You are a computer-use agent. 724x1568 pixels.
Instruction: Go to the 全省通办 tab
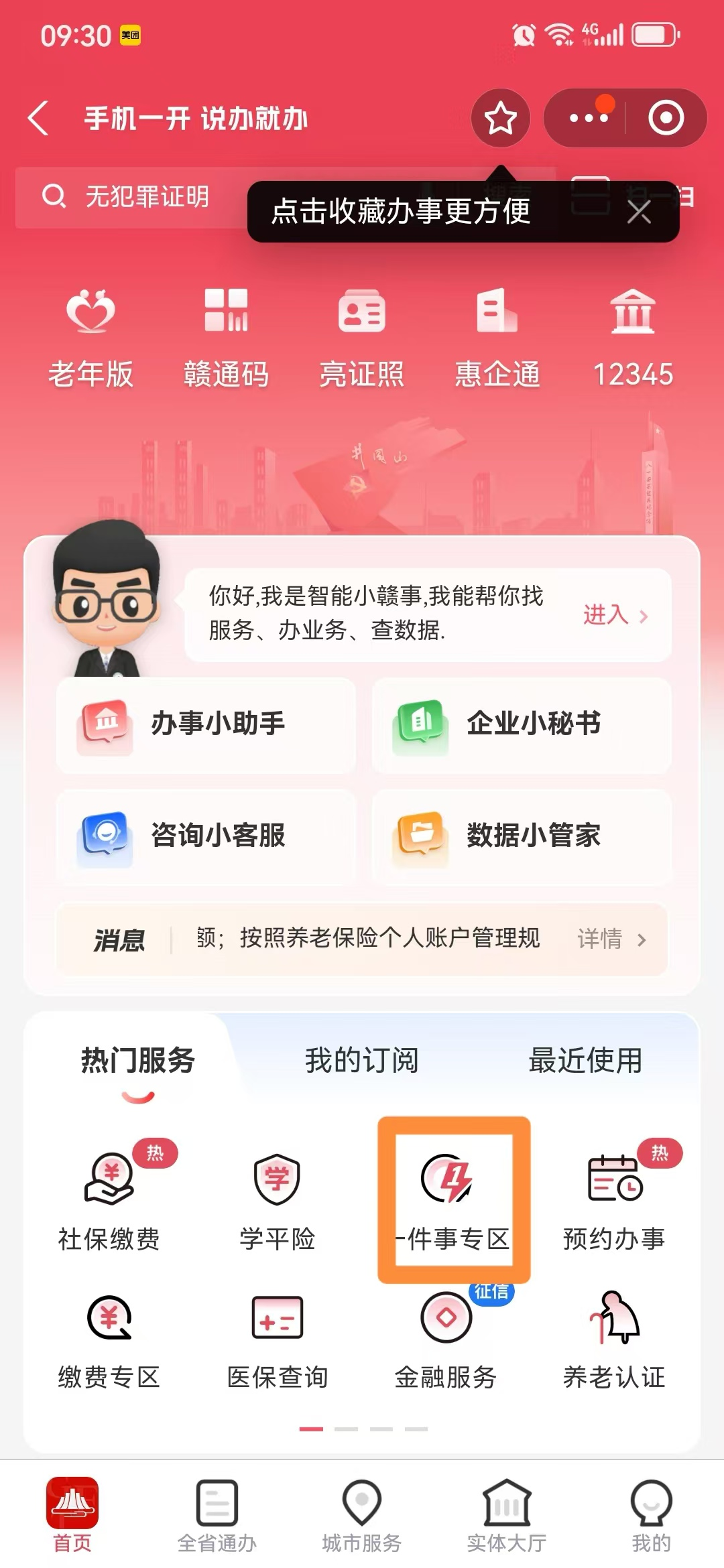[217, 1516]
